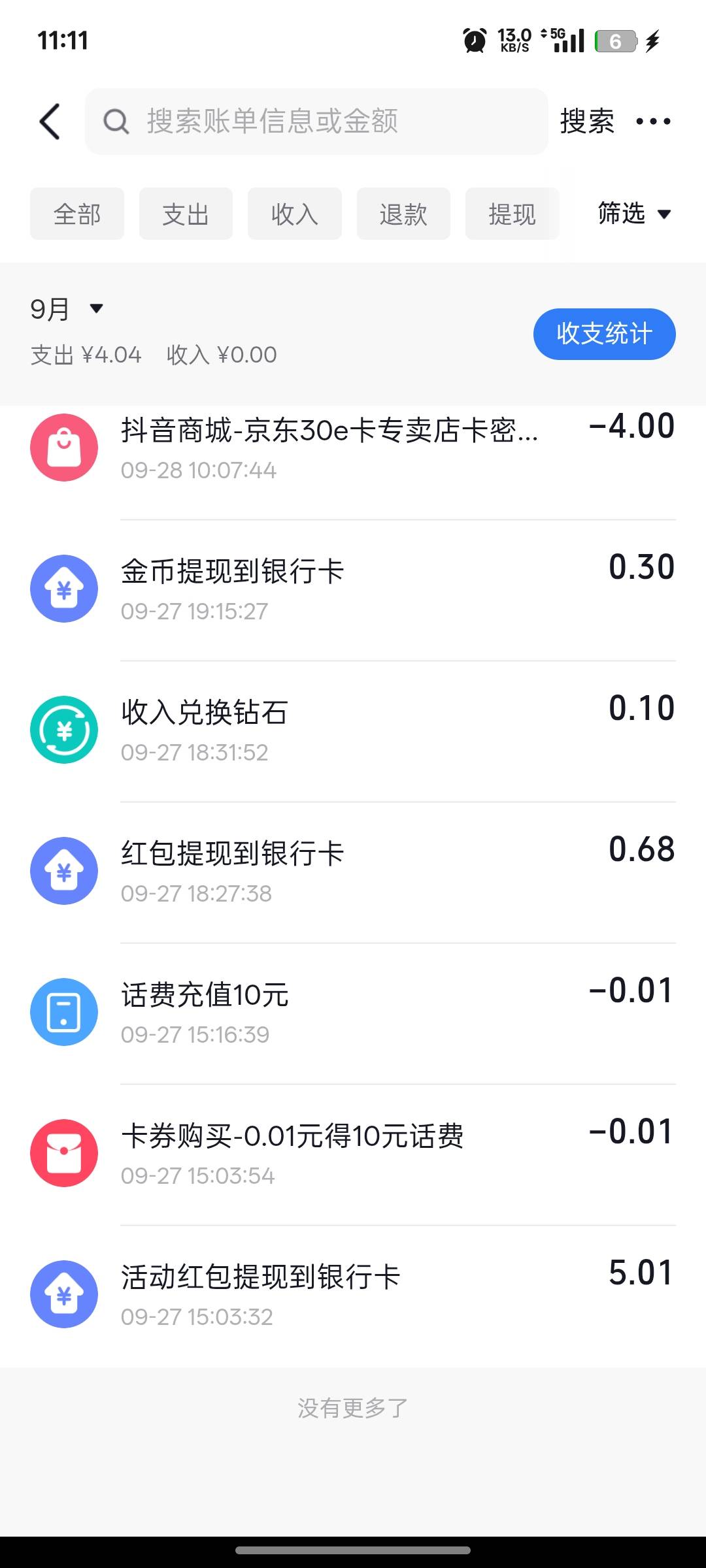Select the 全部 filter chip
The height and width of the screenshot is (1568, 706).
coord(77,214)
